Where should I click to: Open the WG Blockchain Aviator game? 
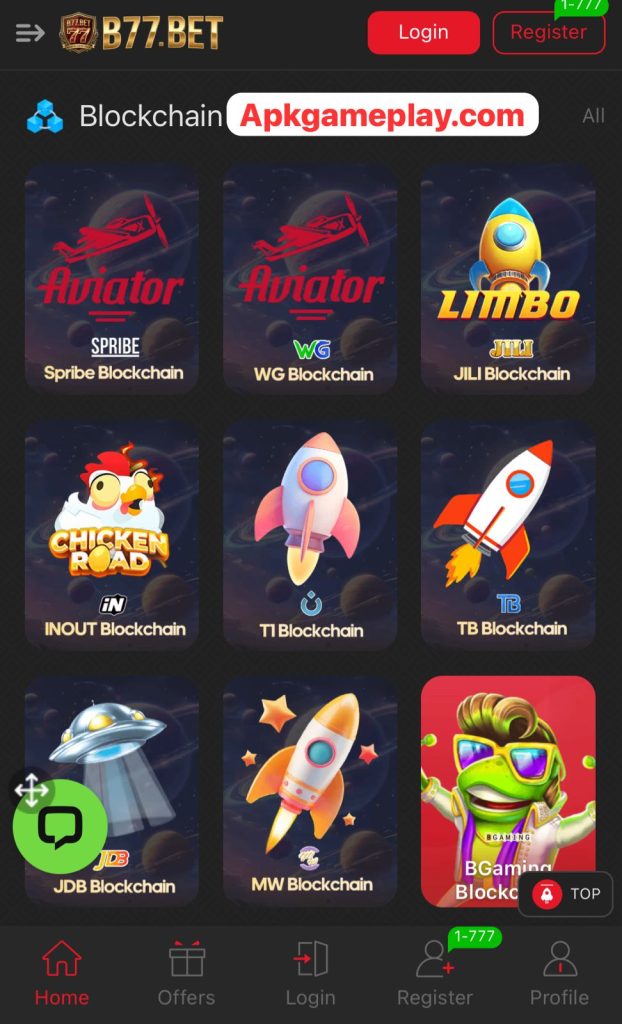click(x=310, y=279)
